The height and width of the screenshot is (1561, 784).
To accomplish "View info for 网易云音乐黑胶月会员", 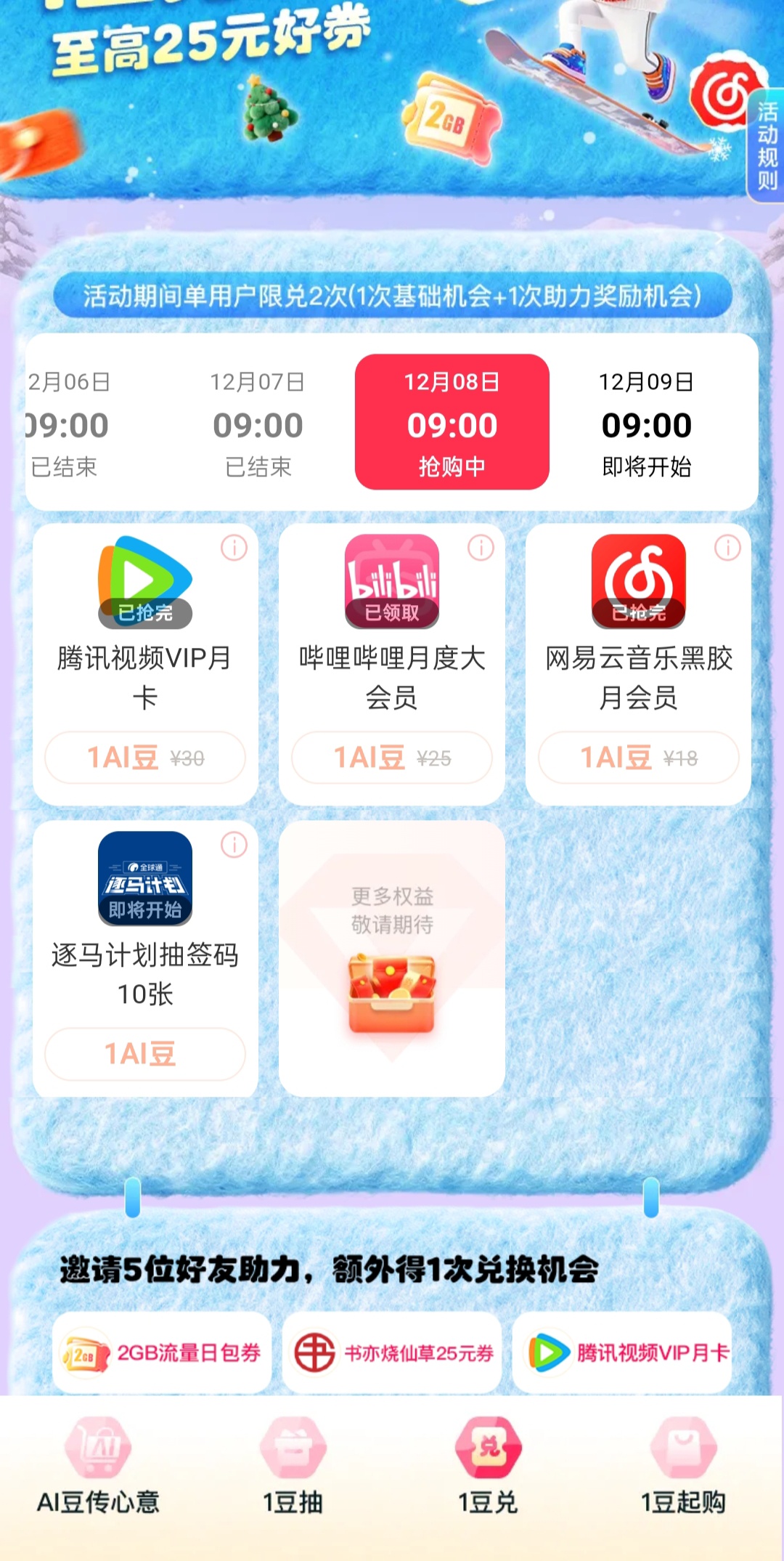I will point(727,548).
